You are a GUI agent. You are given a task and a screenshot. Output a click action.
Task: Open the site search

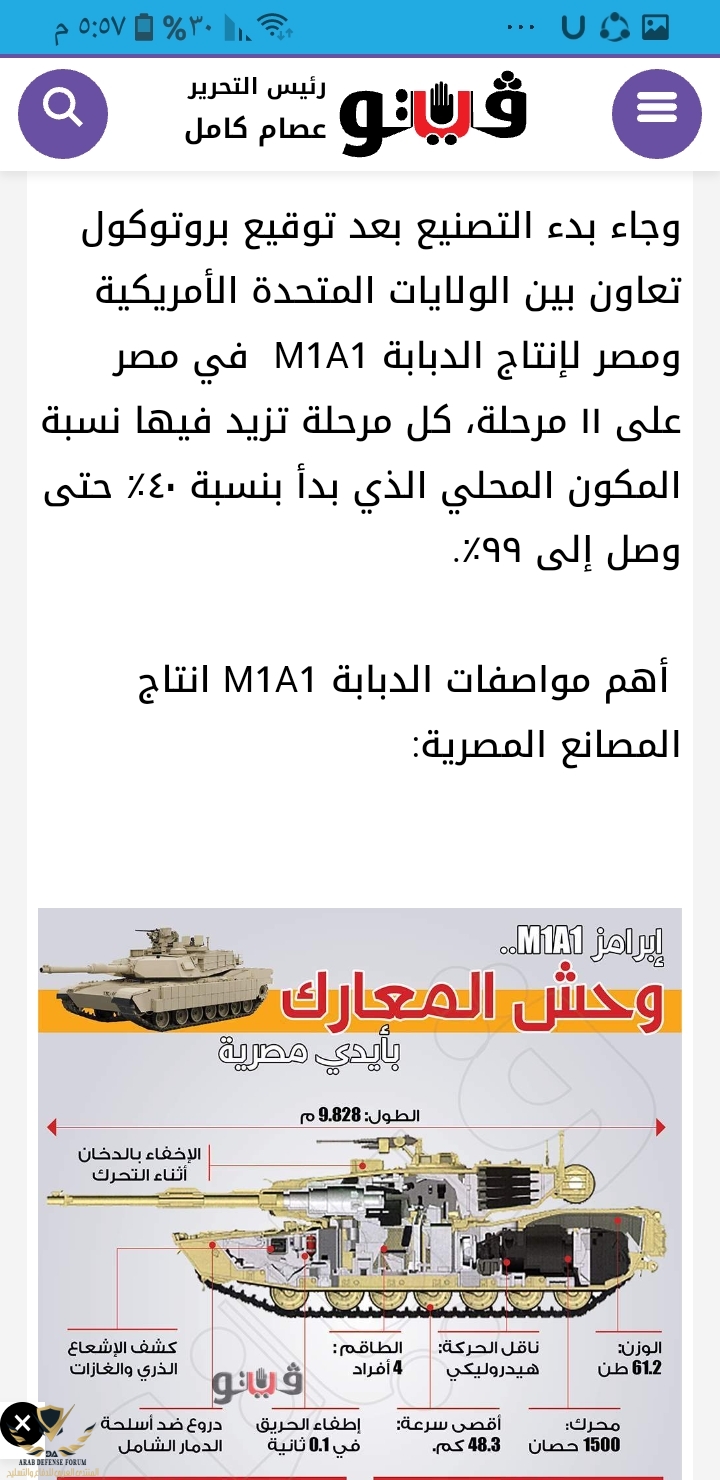tap(63, 113)
